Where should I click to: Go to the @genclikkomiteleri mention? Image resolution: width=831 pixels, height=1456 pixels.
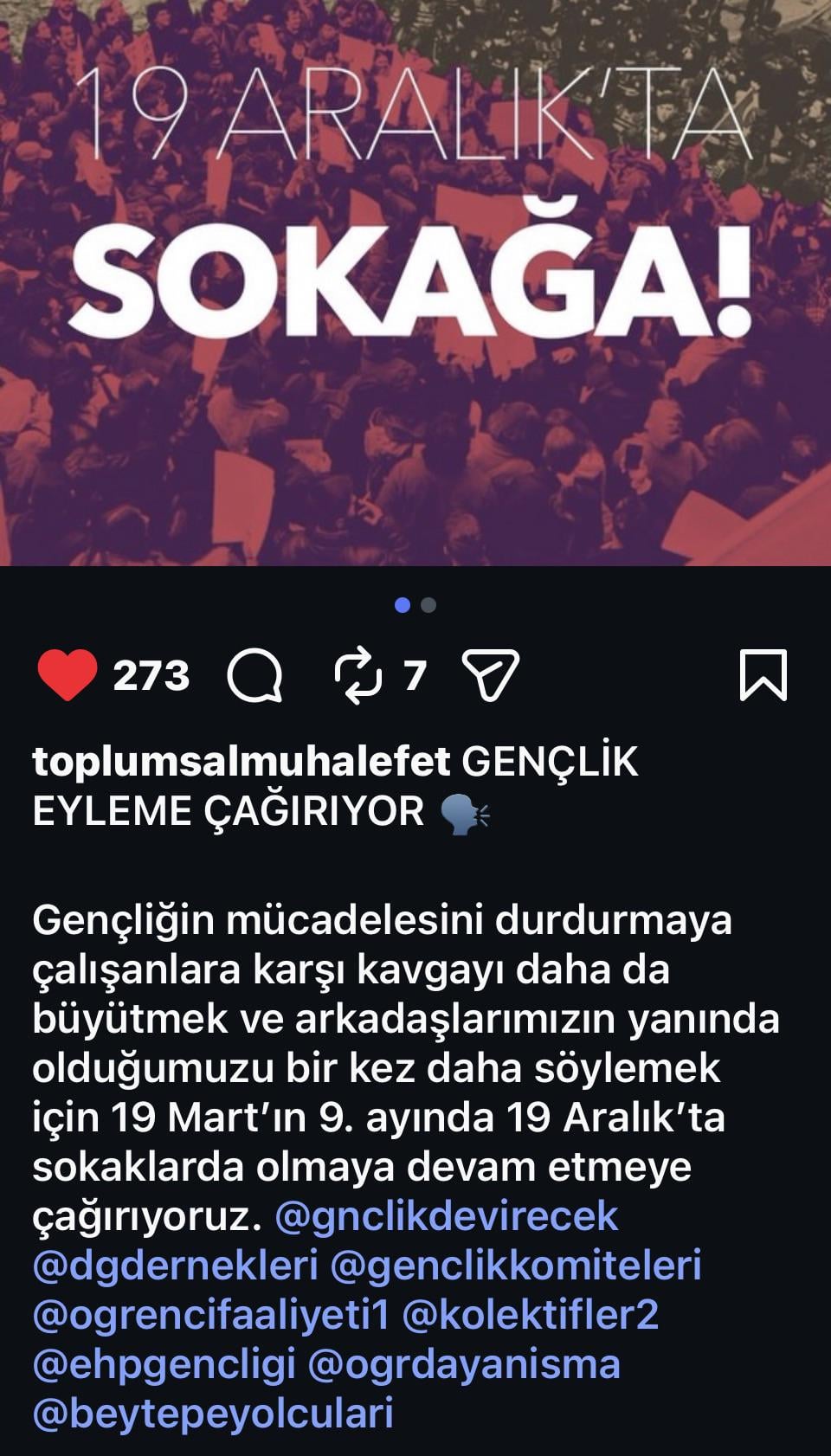tap(516, 1266)
